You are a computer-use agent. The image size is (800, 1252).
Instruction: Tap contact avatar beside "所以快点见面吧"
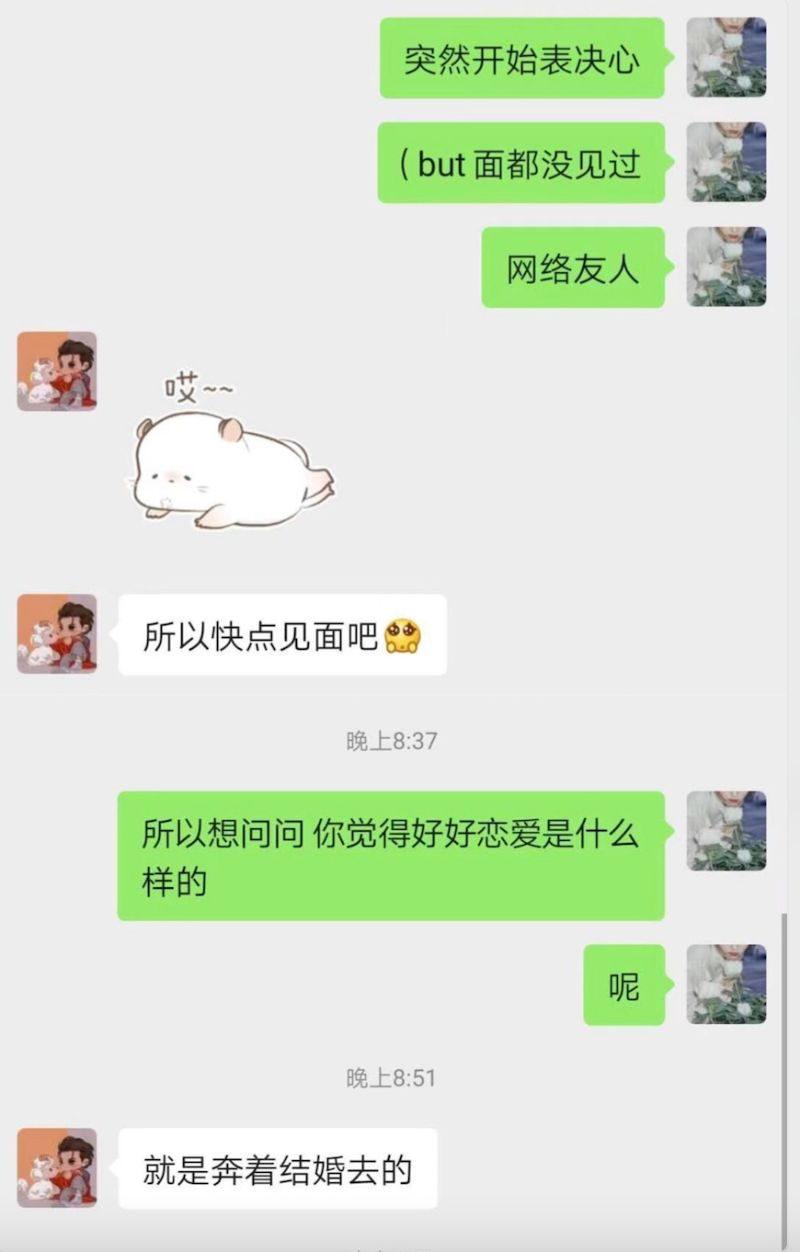tap(57, 634)
